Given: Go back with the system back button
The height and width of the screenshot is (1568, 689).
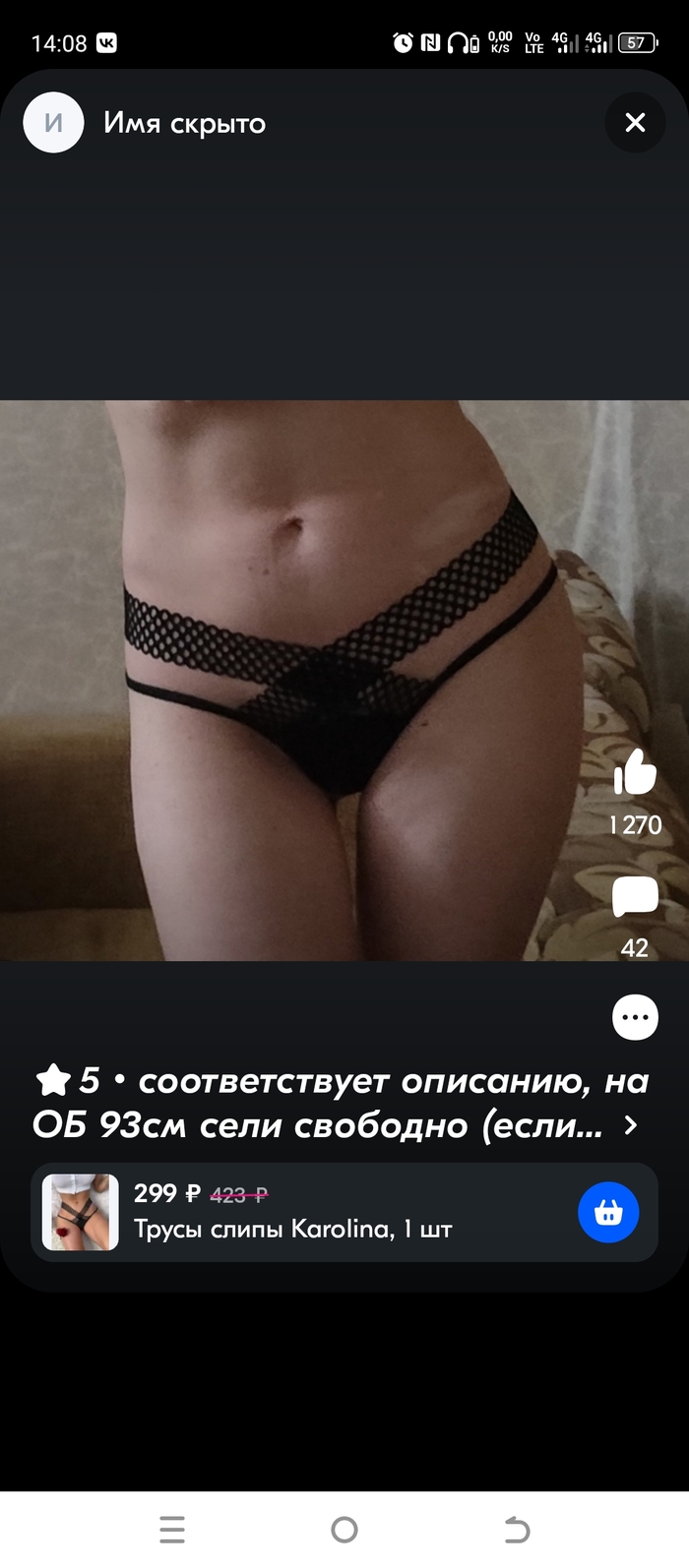Looking at the screenshot, I should tap(517, 1529).
